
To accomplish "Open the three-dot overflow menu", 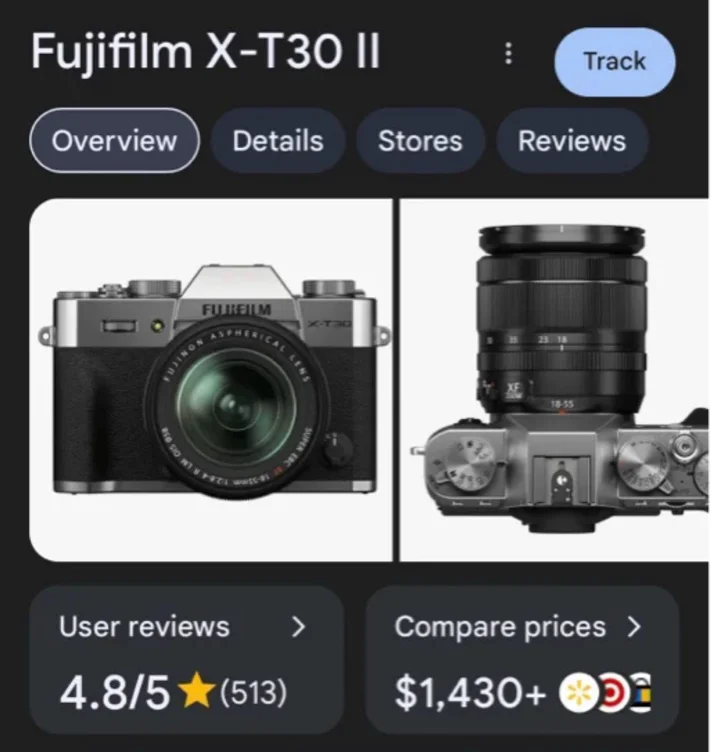I will point(508,53).
